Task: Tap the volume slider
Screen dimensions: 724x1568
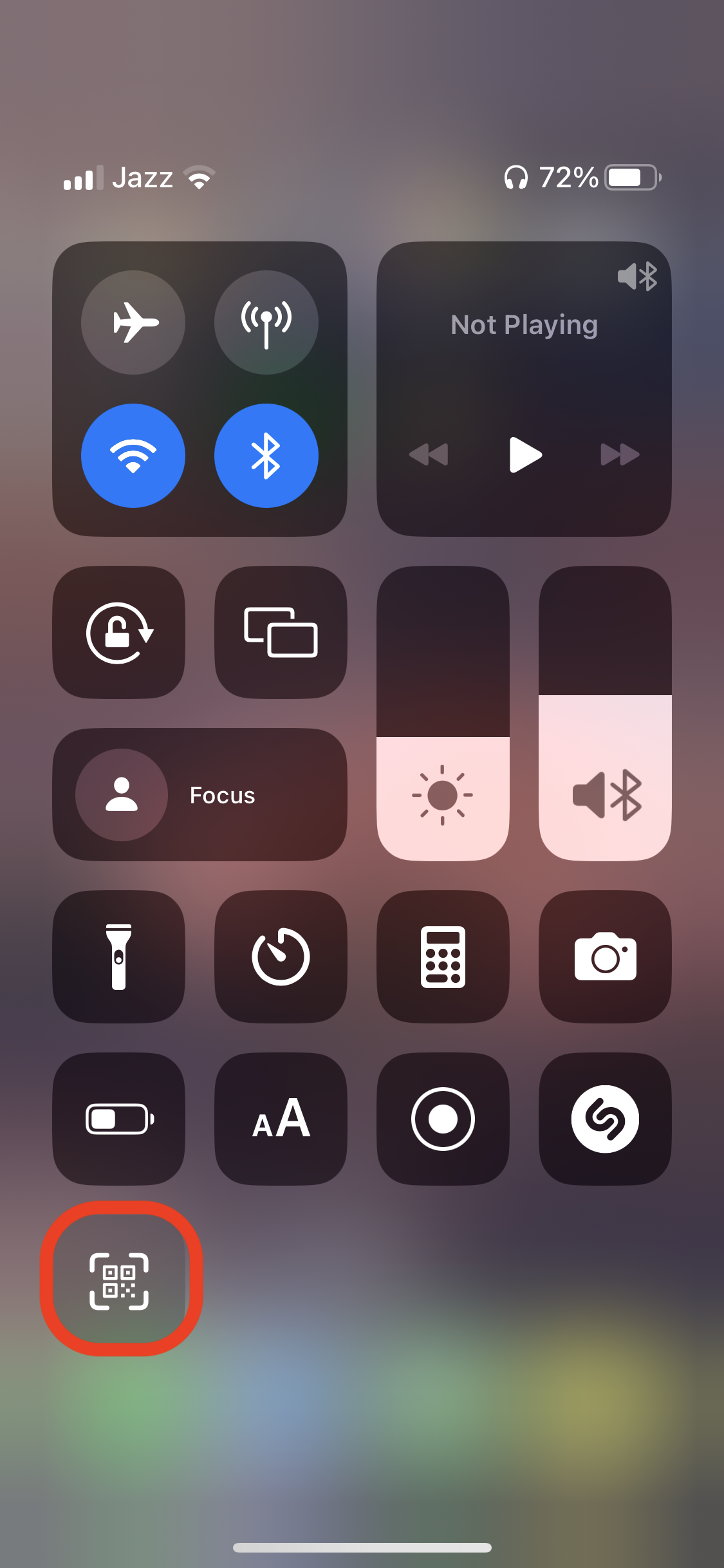Action: 605,713
